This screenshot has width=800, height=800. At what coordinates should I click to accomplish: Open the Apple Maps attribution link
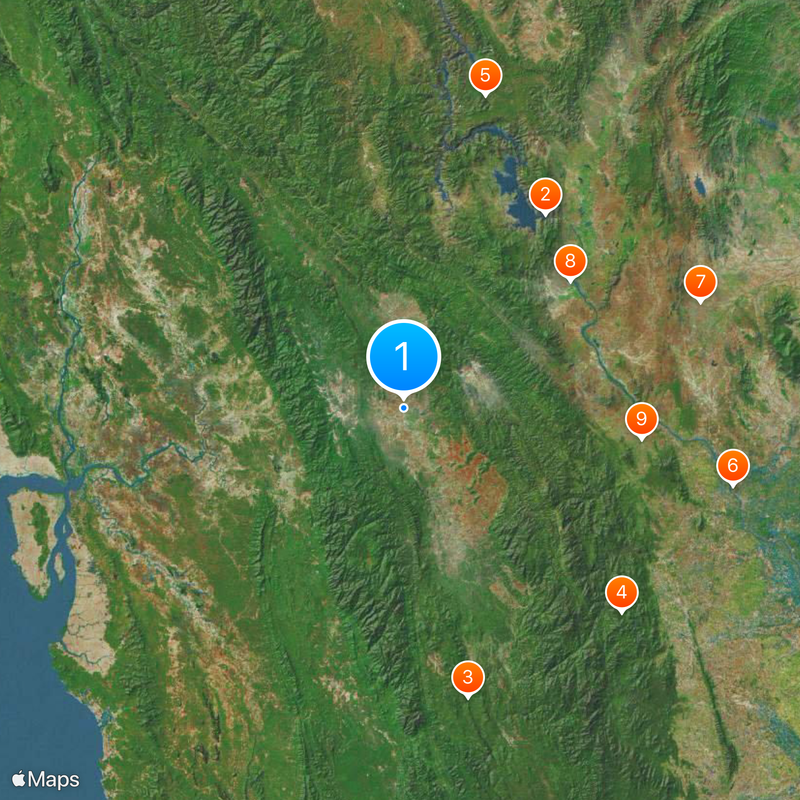pos(46,779)
